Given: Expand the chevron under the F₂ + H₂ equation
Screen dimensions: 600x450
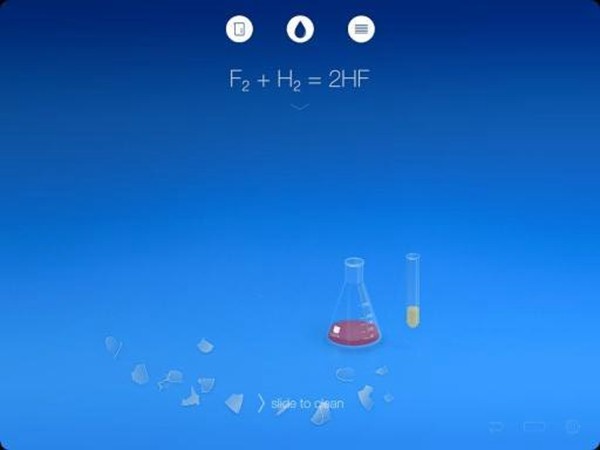Looking at the screenshot, I should [x=300, y=106].
